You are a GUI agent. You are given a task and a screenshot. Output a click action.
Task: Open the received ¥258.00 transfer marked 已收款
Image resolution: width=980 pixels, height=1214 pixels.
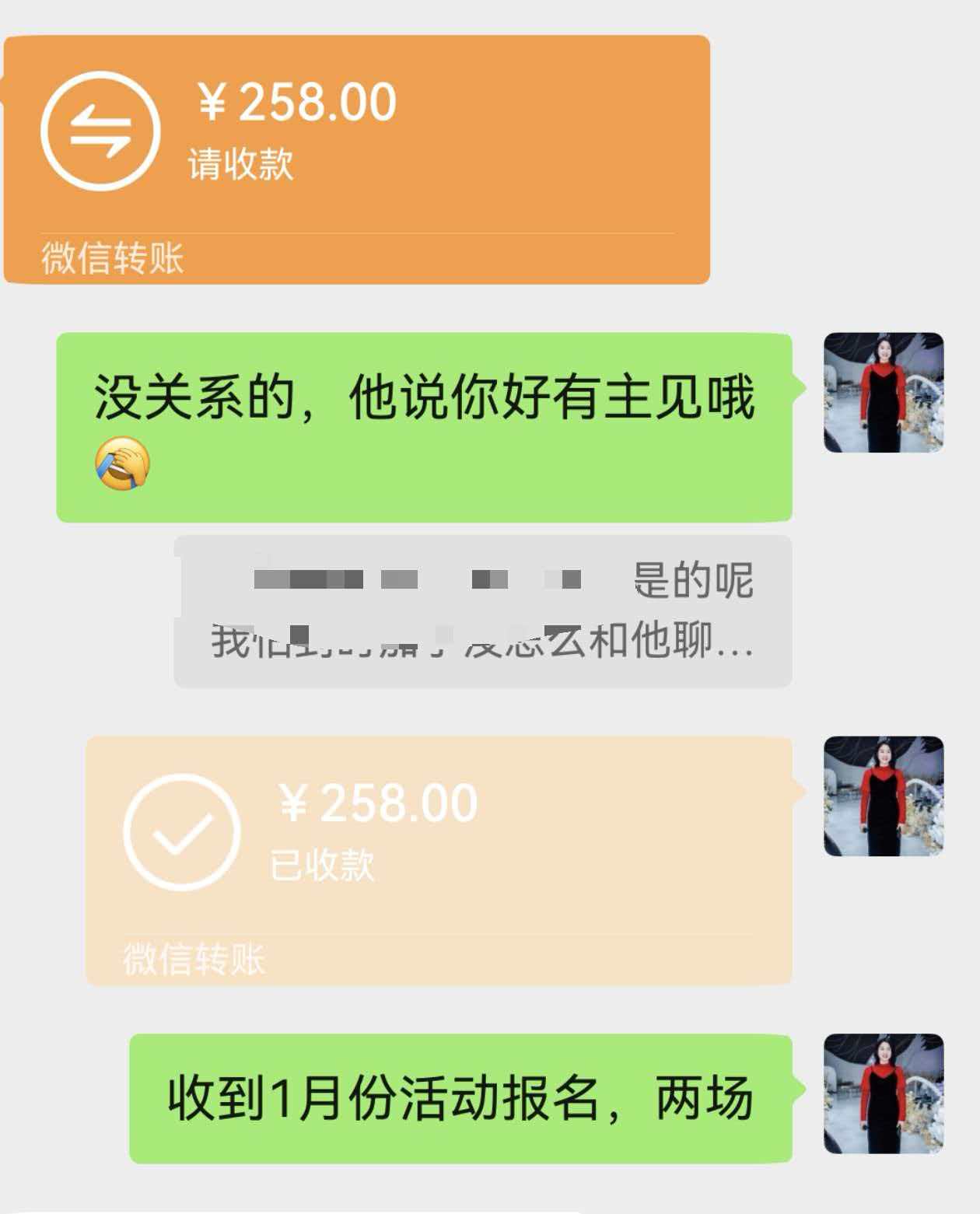pyautogui.click(x=438, y=860)
